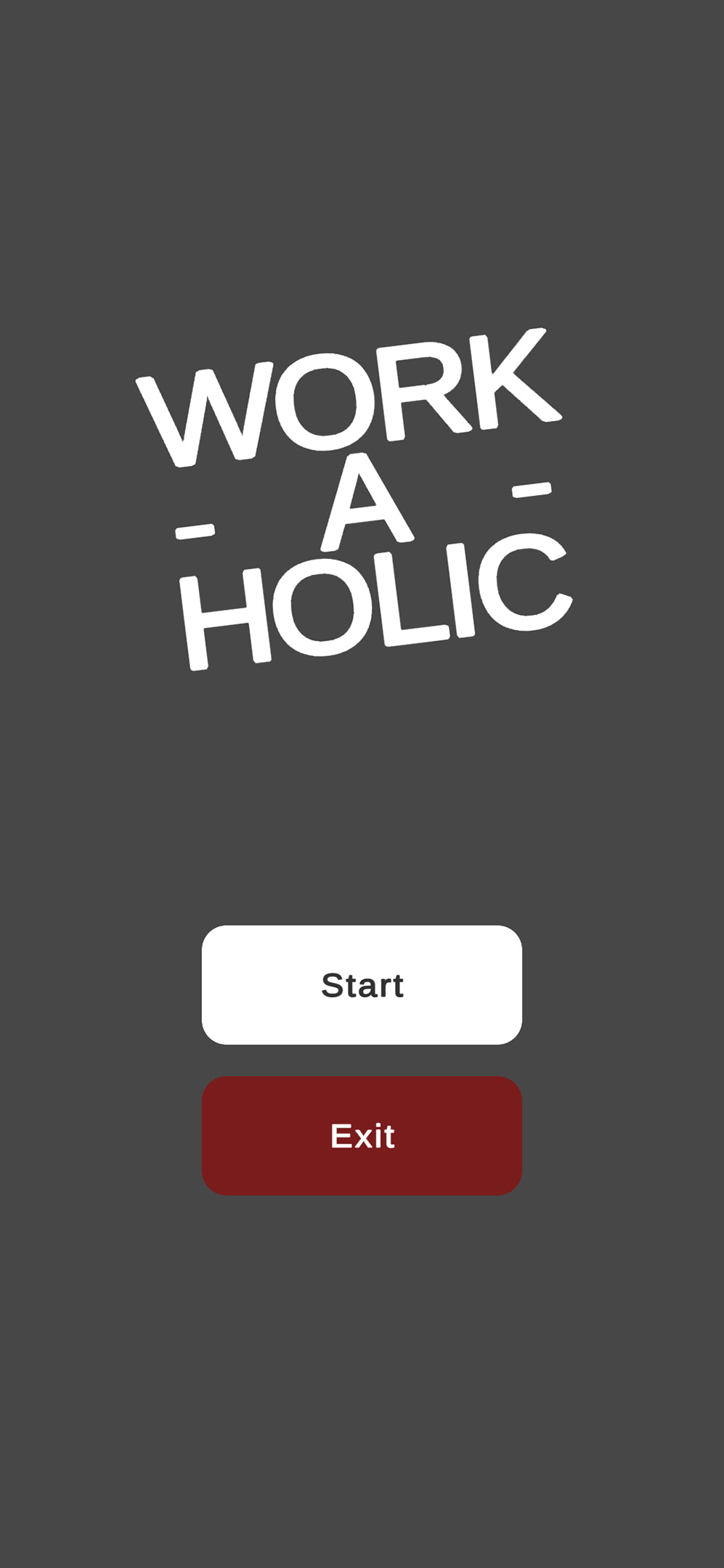Viewport: 724px width, 1568px height.
Task: Tap the white Start button
Action: 362,984
